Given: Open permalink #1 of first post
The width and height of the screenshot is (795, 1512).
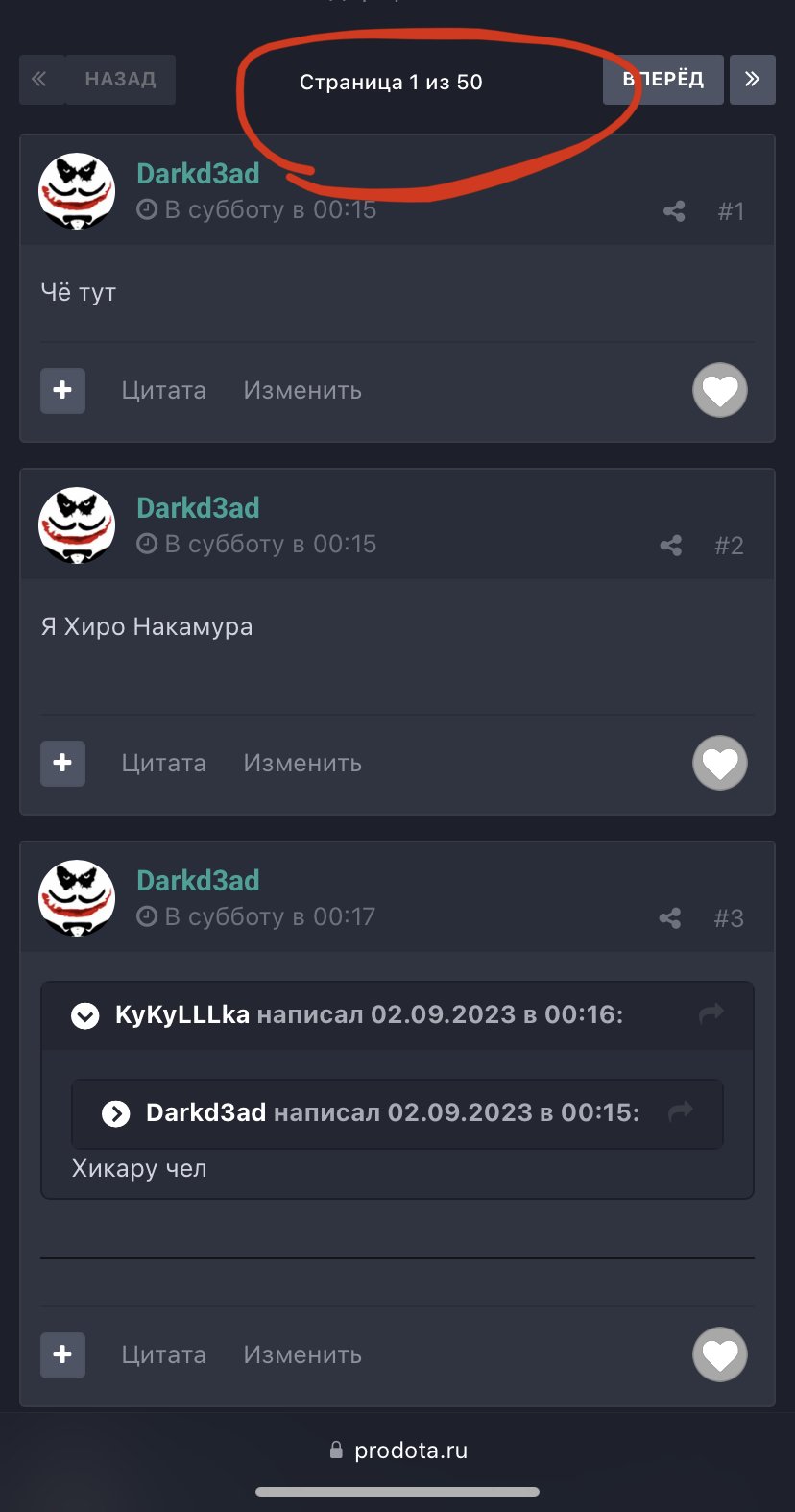Looking at the screenshot, I should 731,211.
